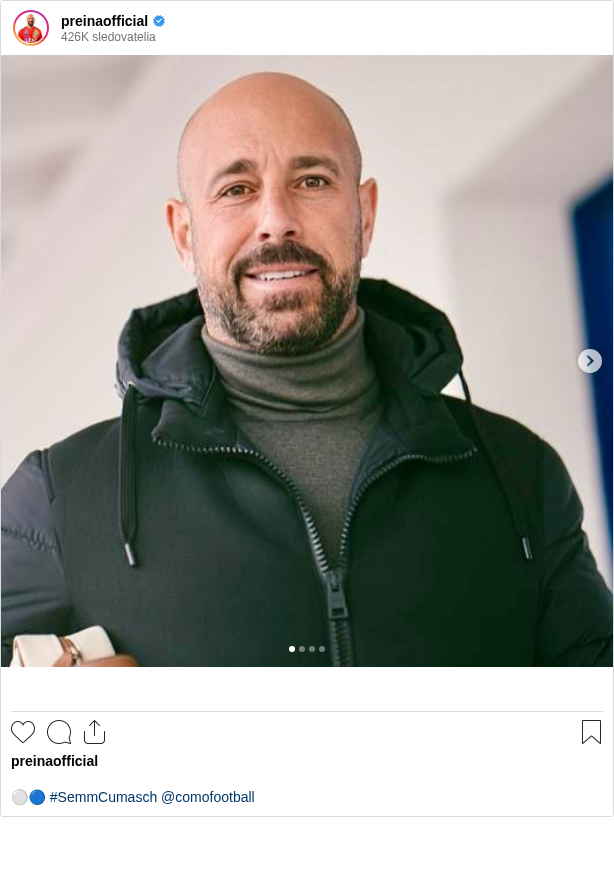Open the preinaofficial profile avatar
614x886 pixels.
(31, 28)
